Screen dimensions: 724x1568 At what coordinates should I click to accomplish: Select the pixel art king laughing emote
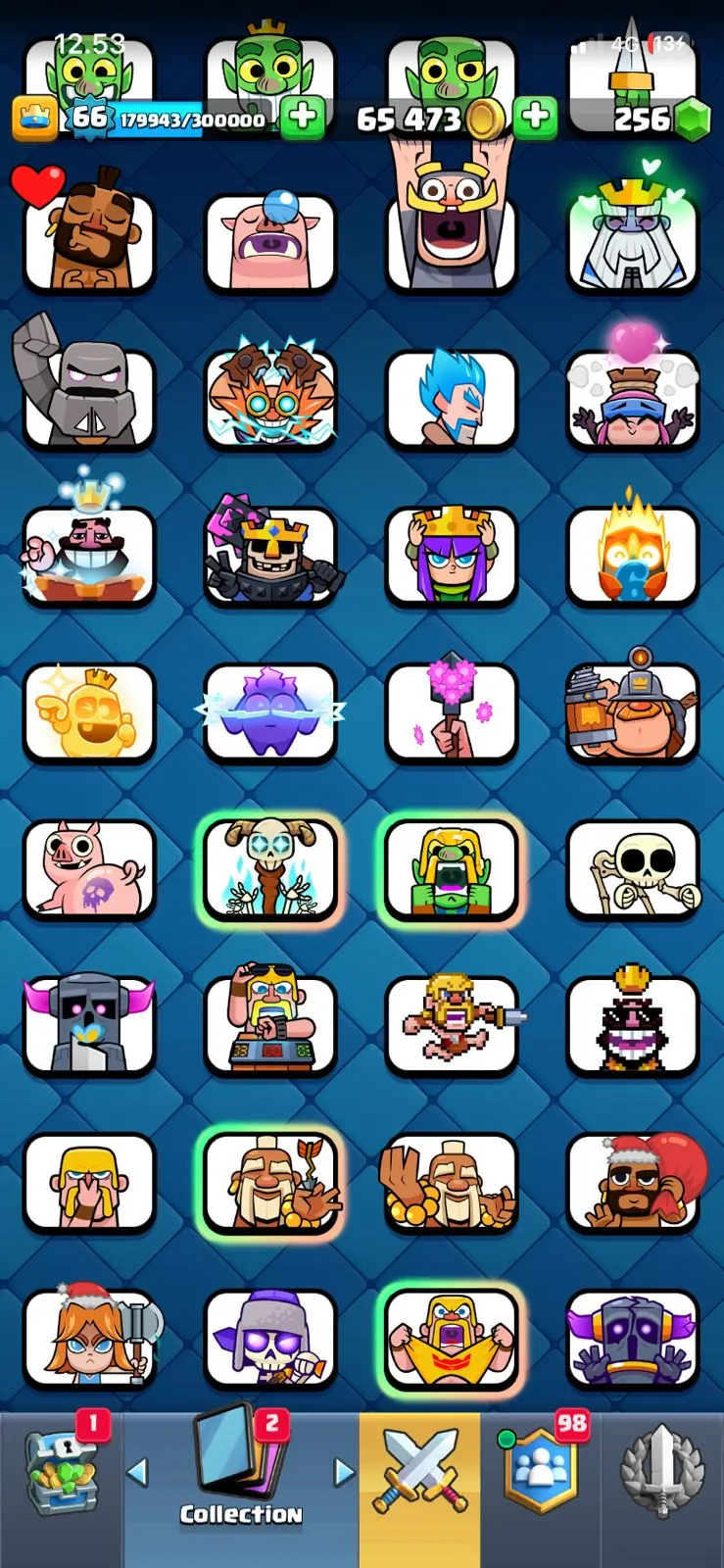pos(633,1026)
